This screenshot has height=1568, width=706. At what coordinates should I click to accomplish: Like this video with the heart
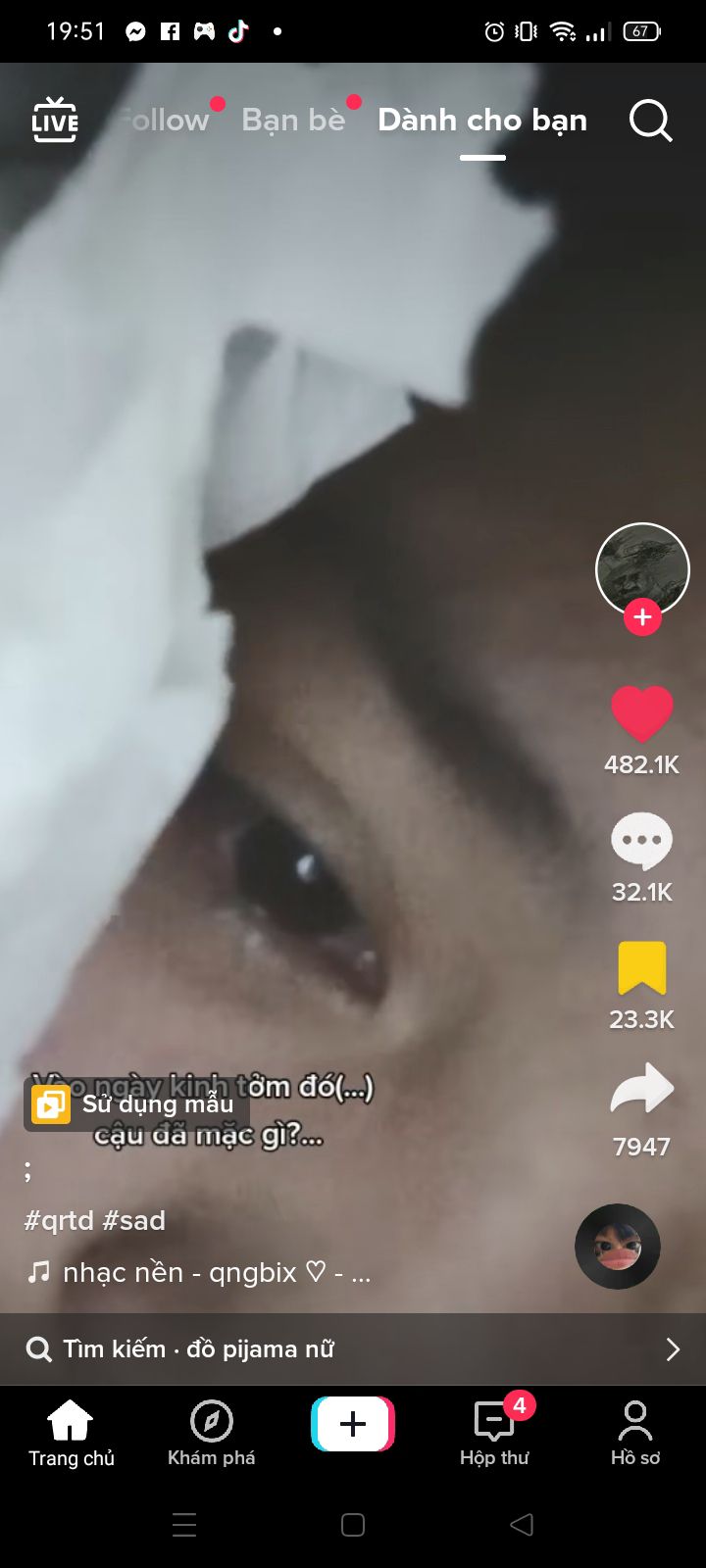(x=642, y=713)
